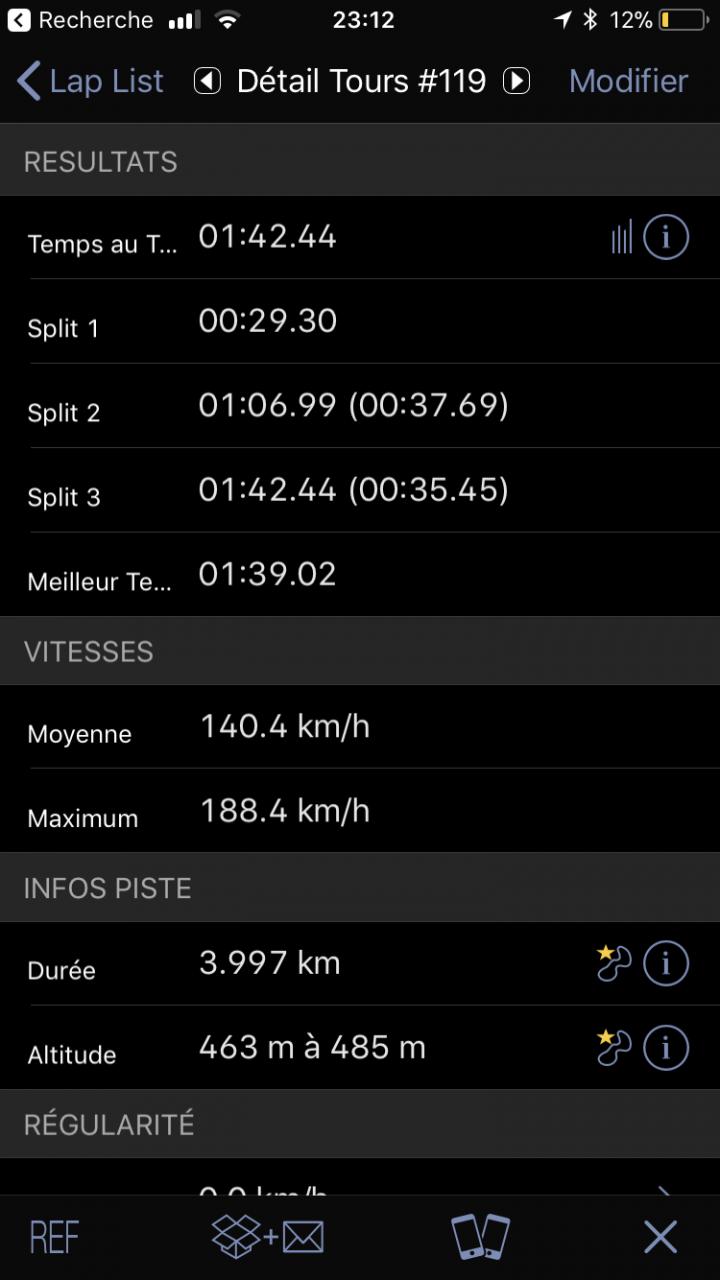Set this lap as REF
720x1280 pixels.
[x=54, y=1238]
